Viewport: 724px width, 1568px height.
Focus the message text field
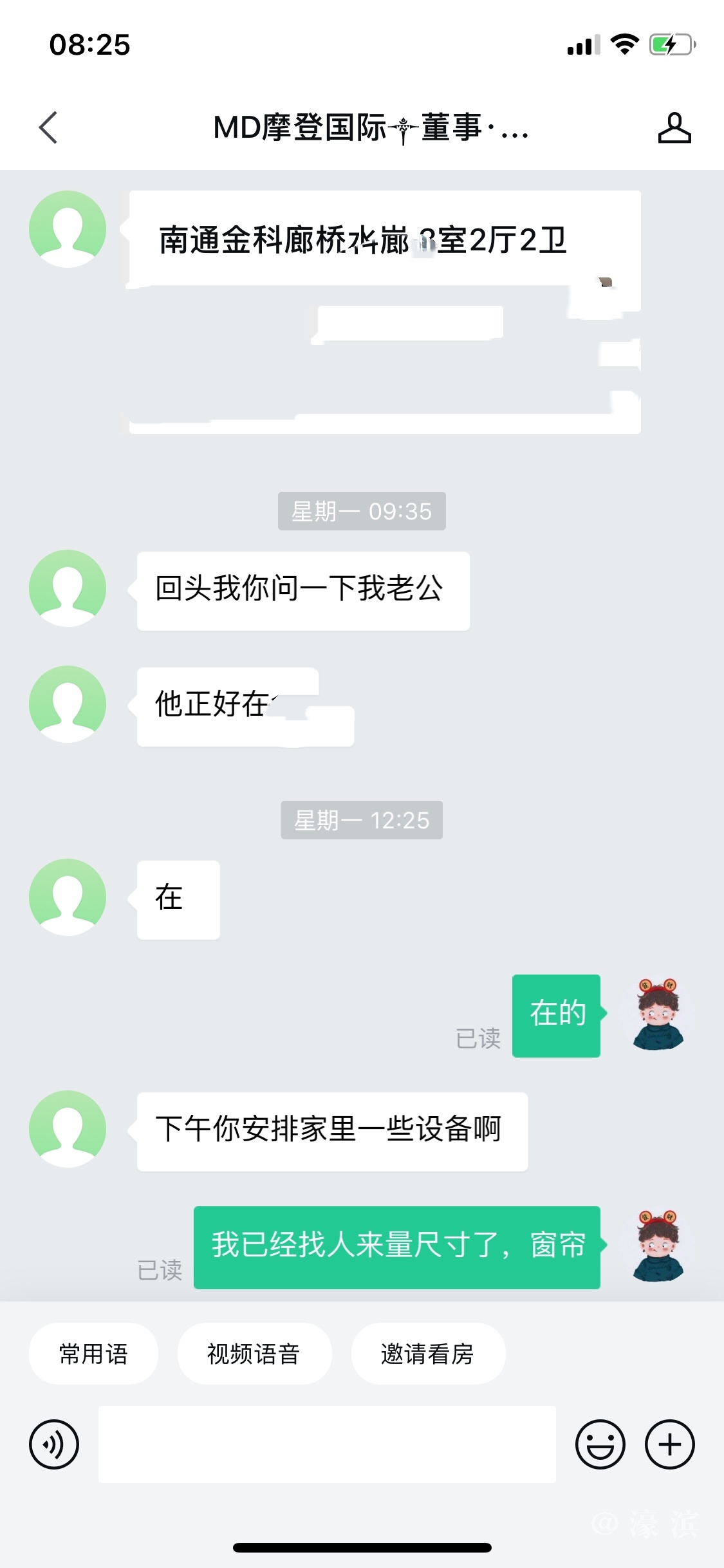(326, 1444)
